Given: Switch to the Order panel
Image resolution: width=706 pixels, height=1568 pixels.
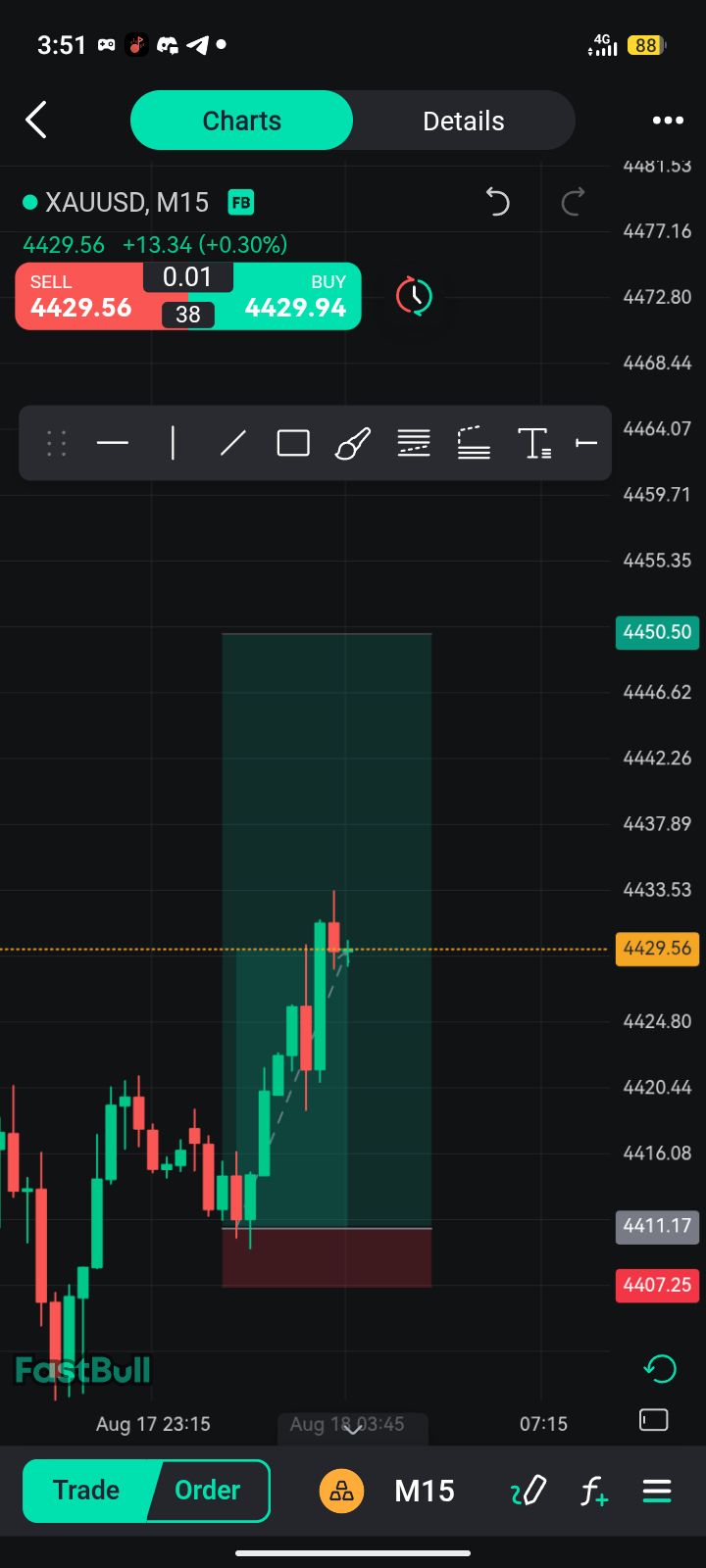Looking at the screenshot, I should [x=208, y=1491].
